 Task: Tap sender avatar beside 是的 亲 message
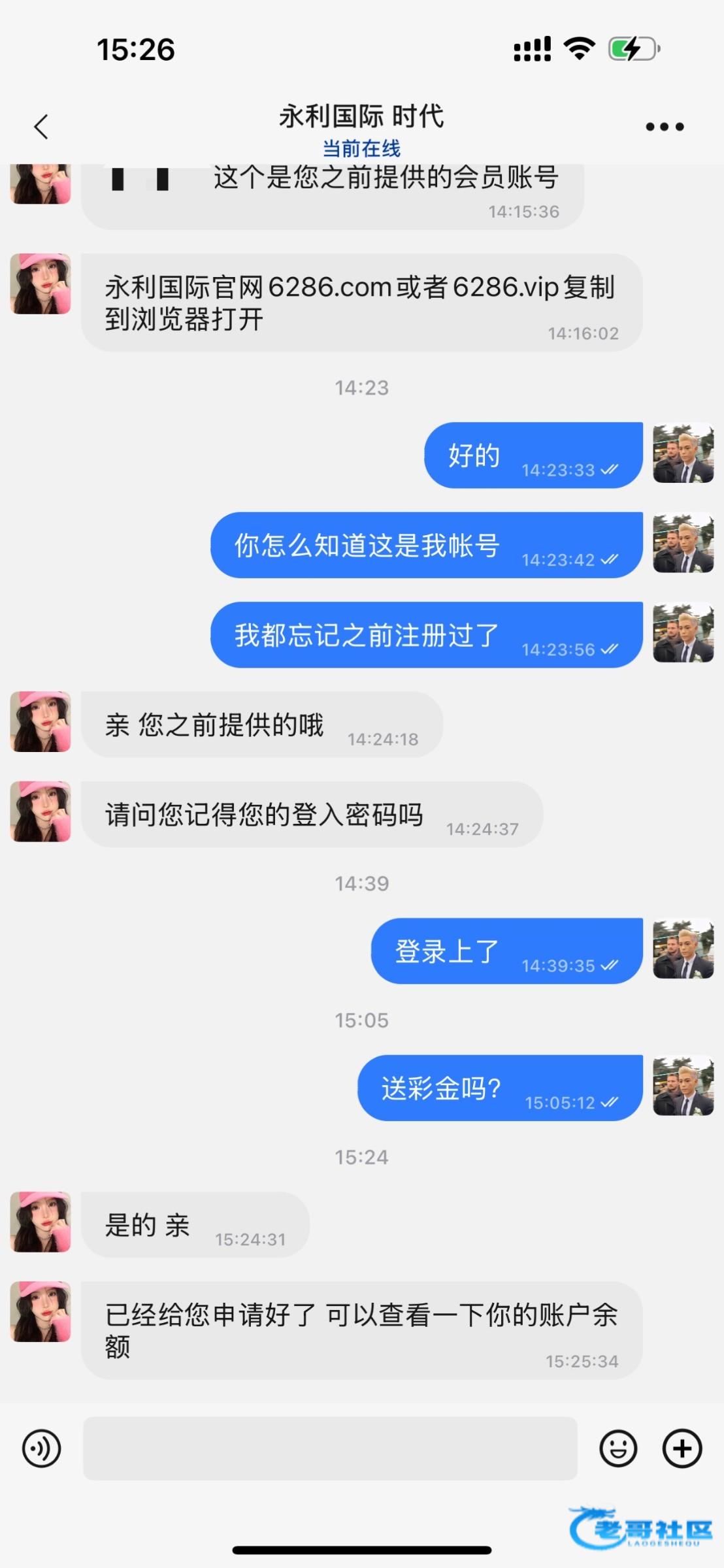coord(41,1221)
